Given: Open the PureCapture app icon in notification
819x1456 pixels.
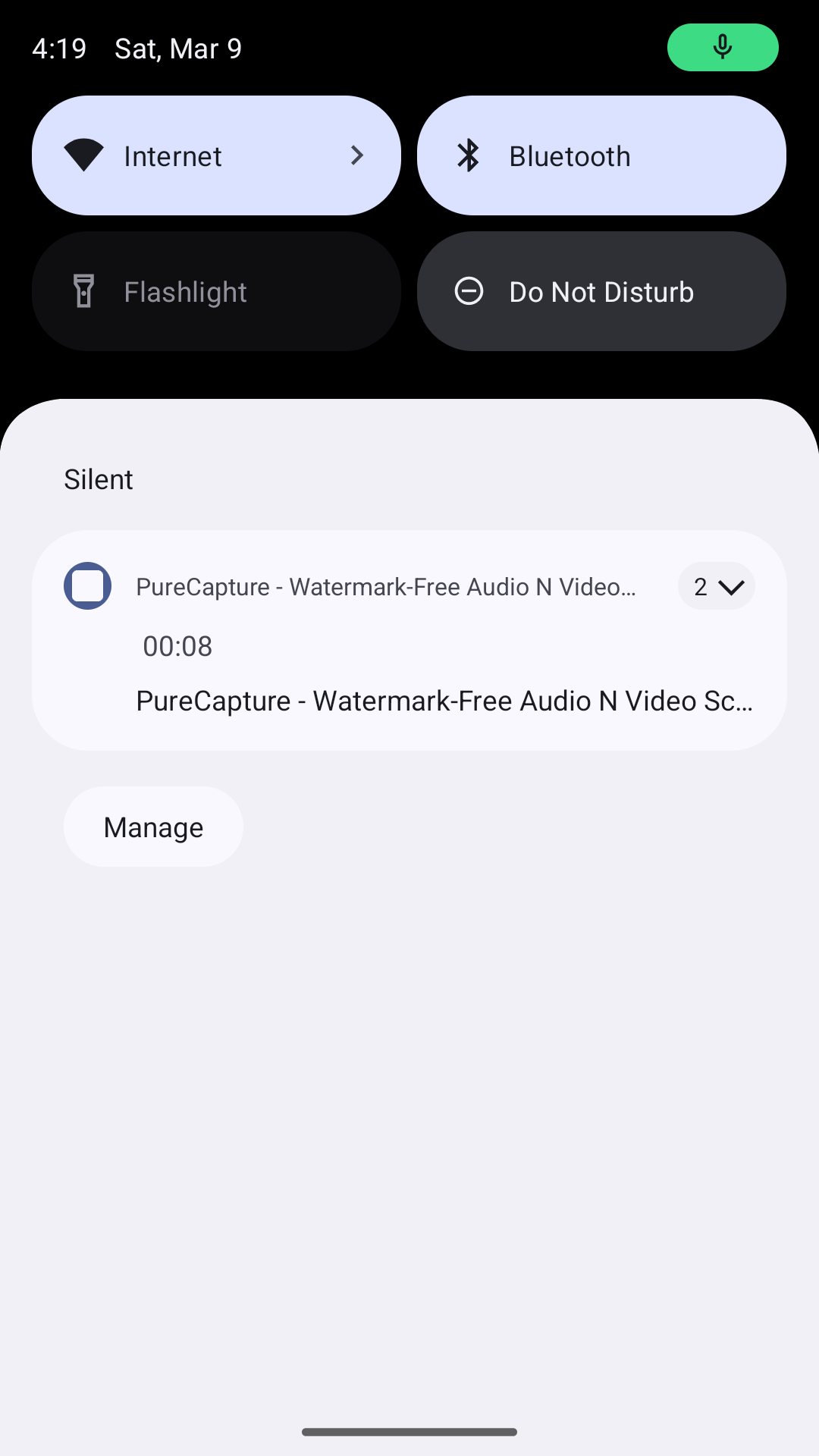Looking at the screenshot, I should (86, 585).
